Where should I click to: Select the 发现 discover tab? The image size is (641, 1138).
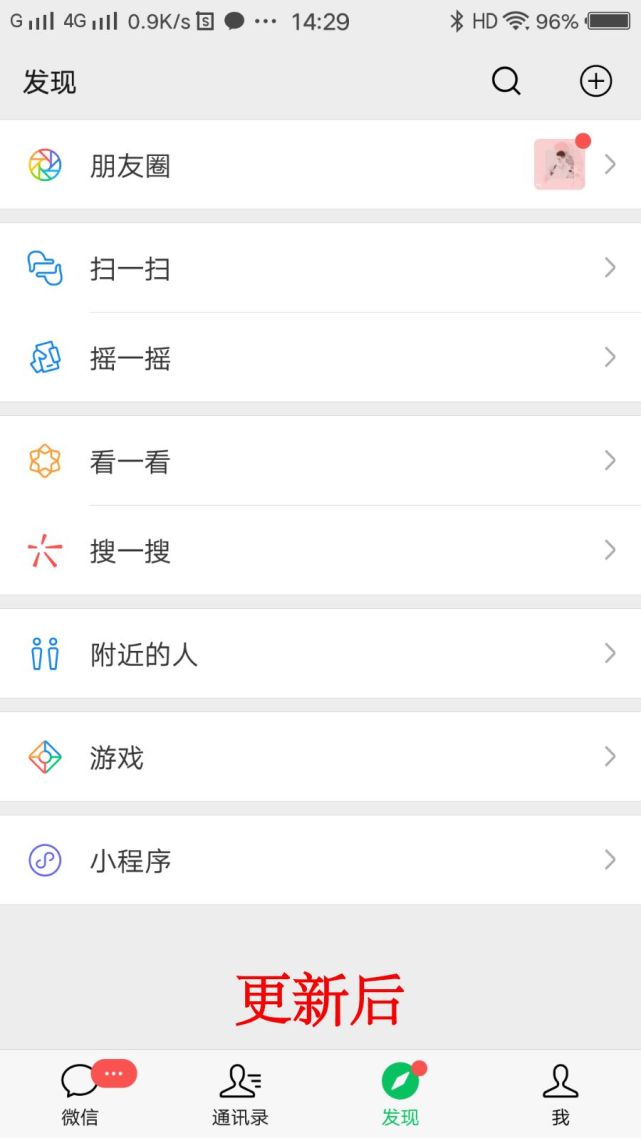coord(401,1094)
